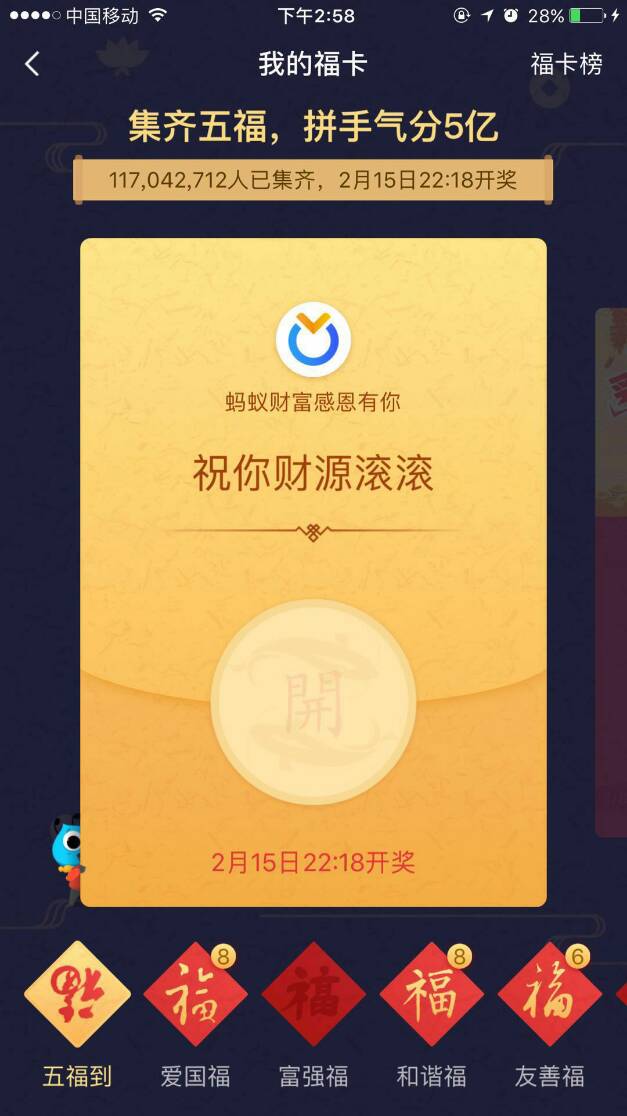Tap the 開 button on the red envelope
This screenshot has height=1116, width=627.
(313, 702)
